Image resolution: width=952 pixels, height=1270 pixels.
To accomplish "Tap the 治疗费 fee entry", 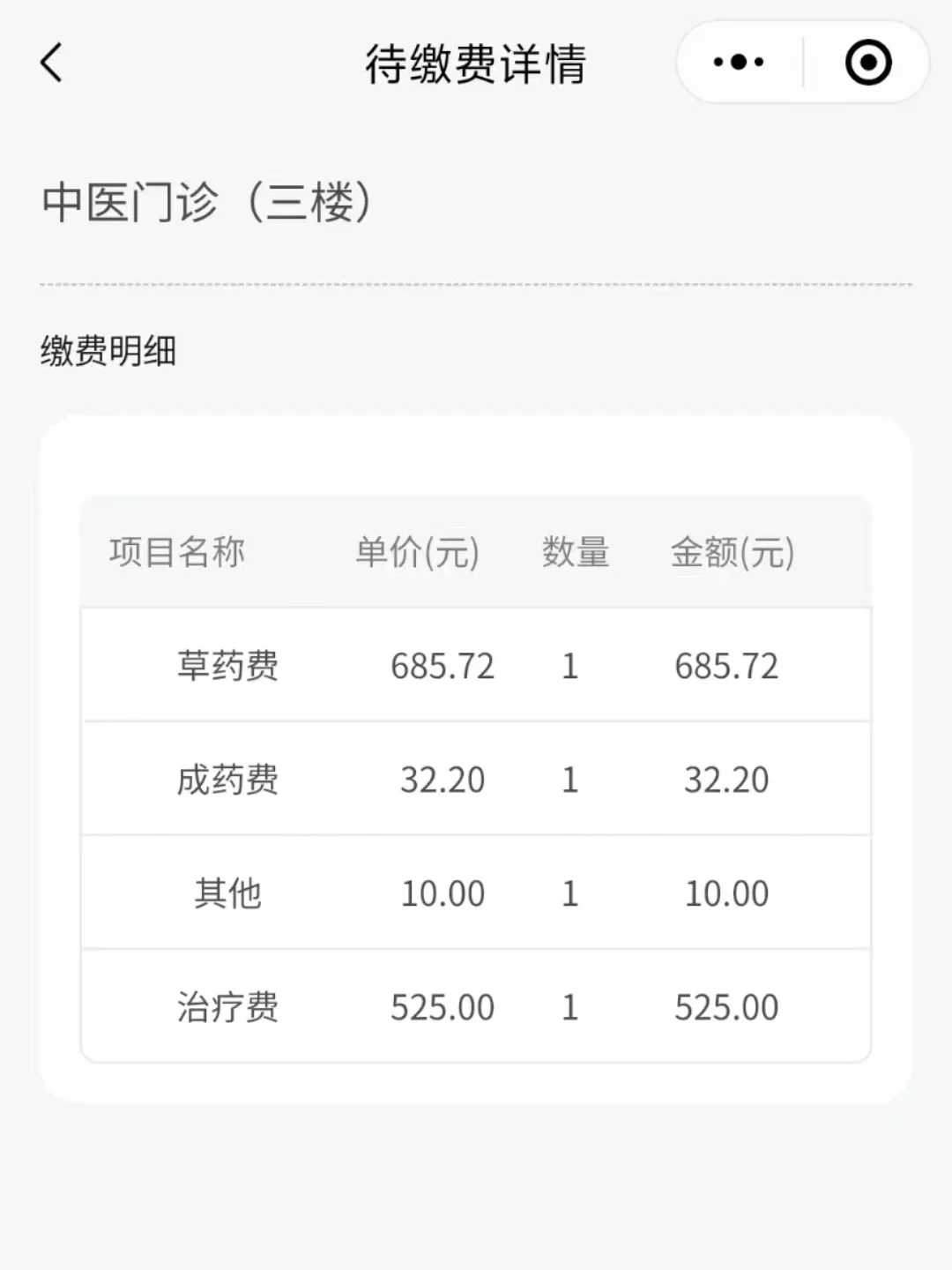I will pos(476,1005).
